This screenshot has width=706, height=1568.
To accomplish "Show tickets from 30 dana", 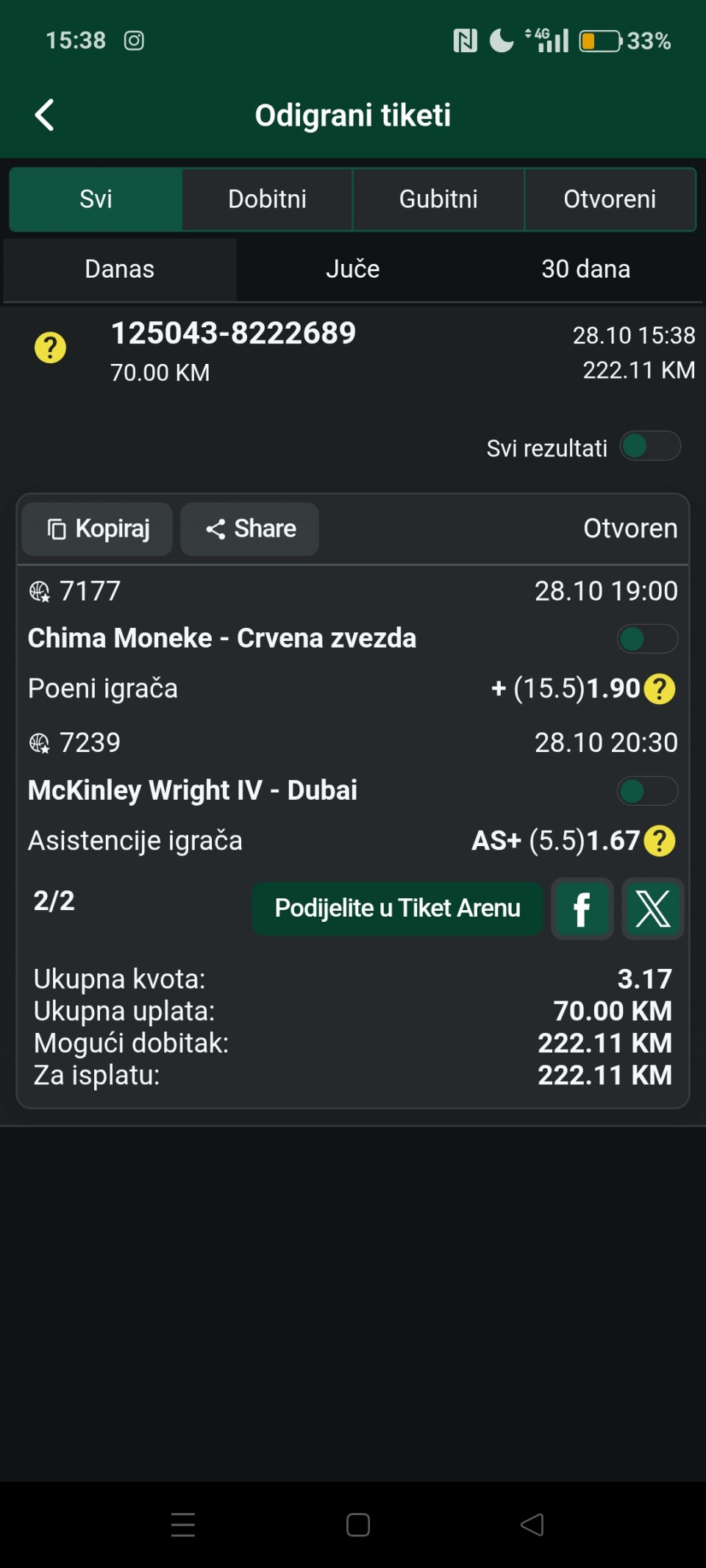I will [585, 269].
